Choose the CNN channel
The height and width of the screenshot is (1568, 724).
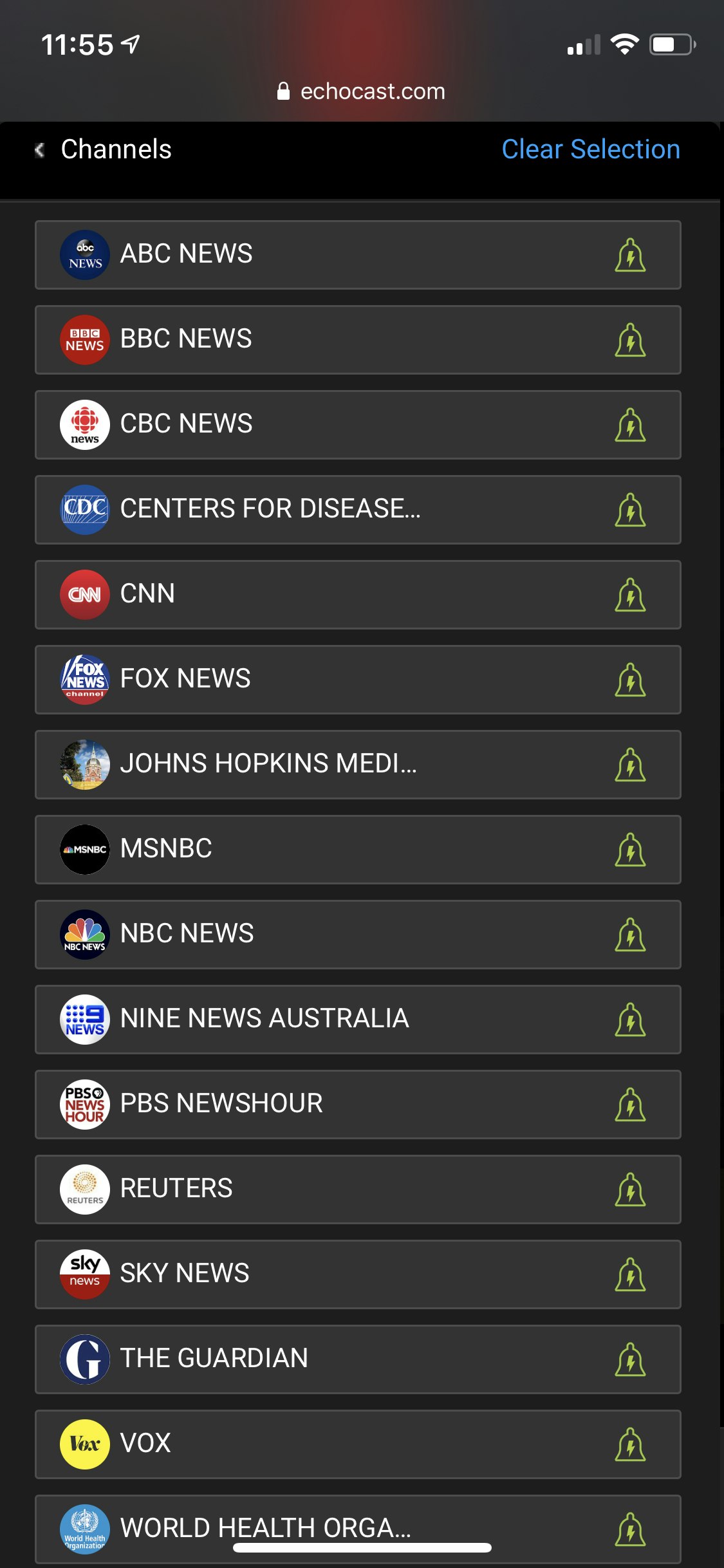click(147, 594)
